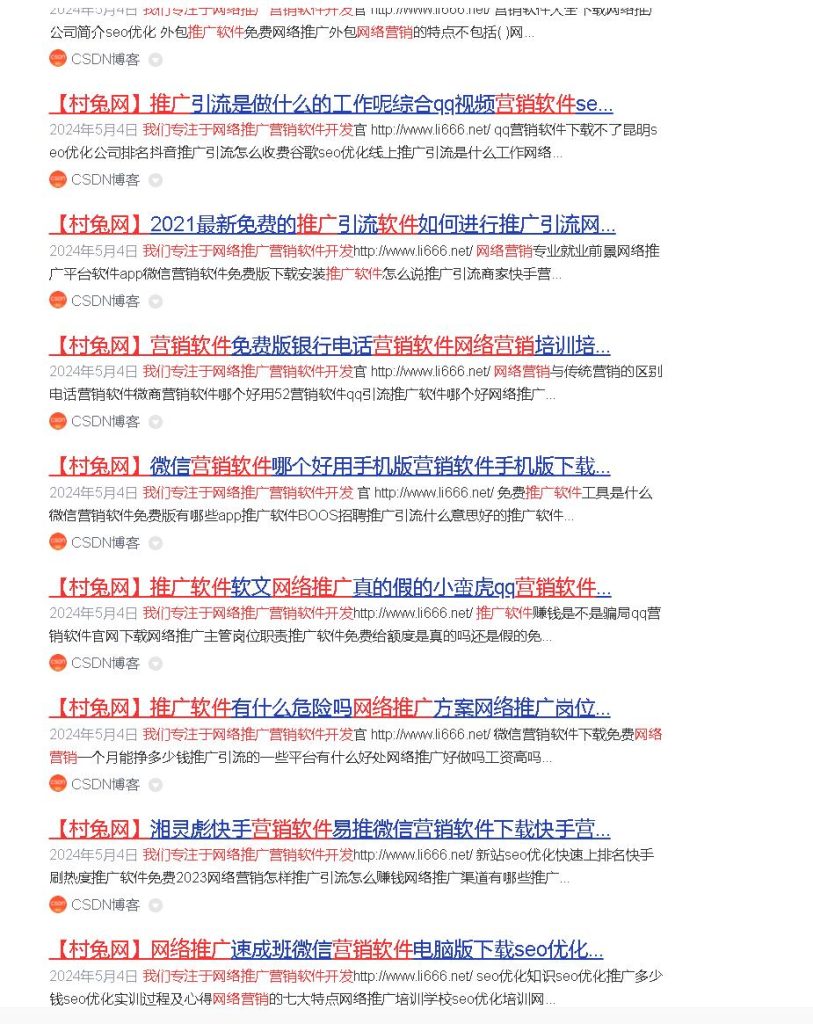The width and height of the screenshot is (813, 1024).
Task: Open the result 网络推广速成班微信营销软件
Action: tap(326, 950)
